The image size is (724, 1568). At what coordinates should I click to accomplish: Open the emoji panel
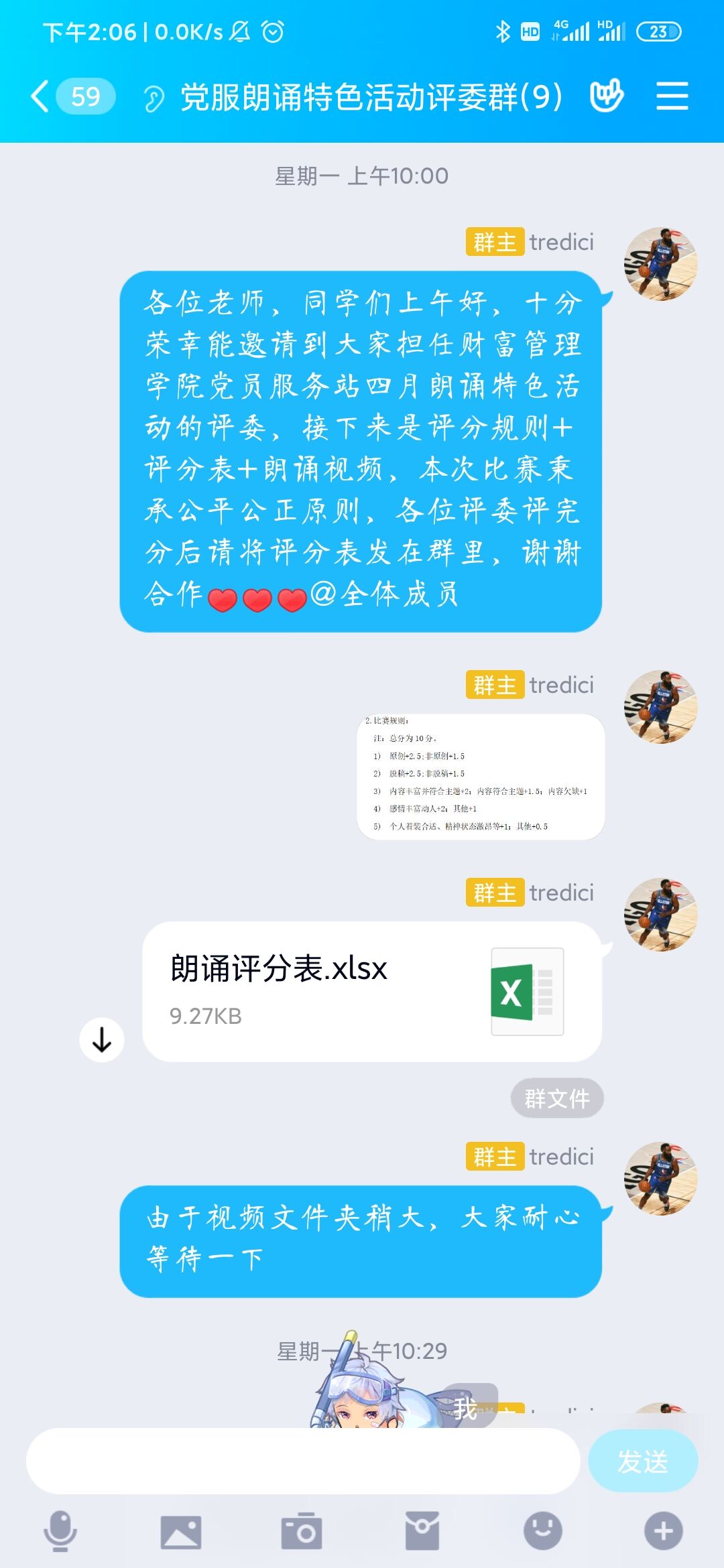[x=542, y=1530]
